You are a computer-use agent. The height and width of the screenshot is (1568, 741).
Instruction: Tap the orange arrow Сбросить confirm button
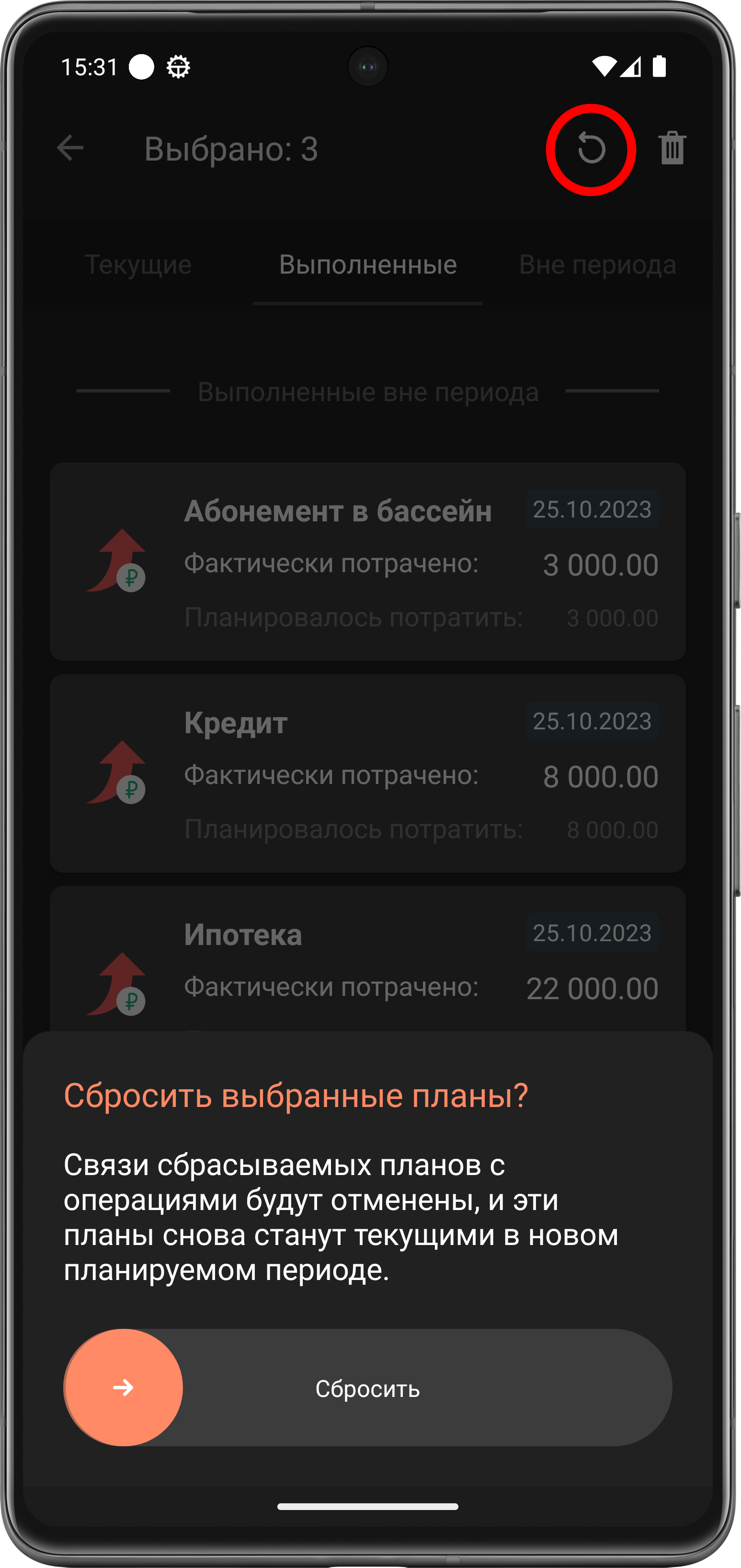click(124, 1387)
